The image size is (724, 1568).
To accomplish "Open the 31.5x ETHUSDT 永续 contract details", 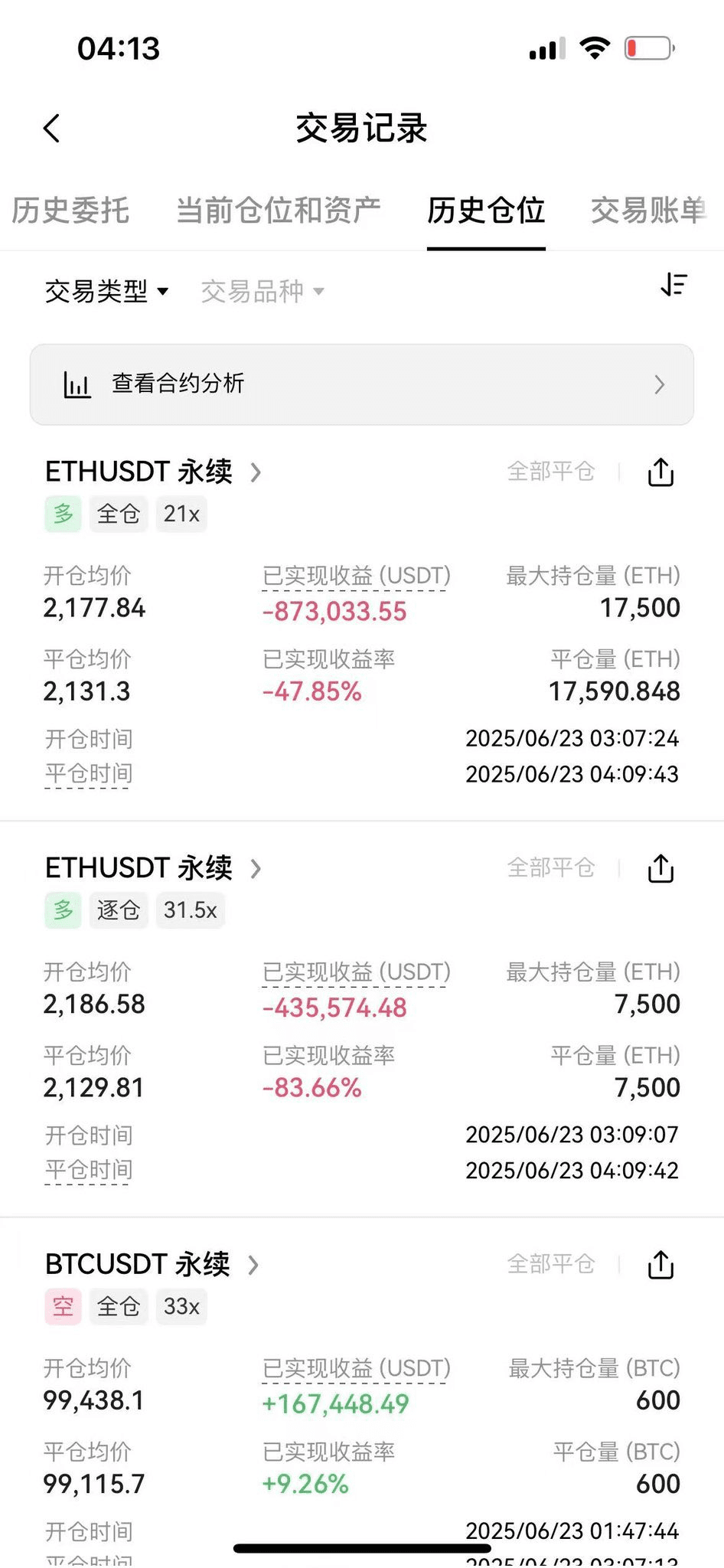I will pyautogui.click(x=153, y=868).
